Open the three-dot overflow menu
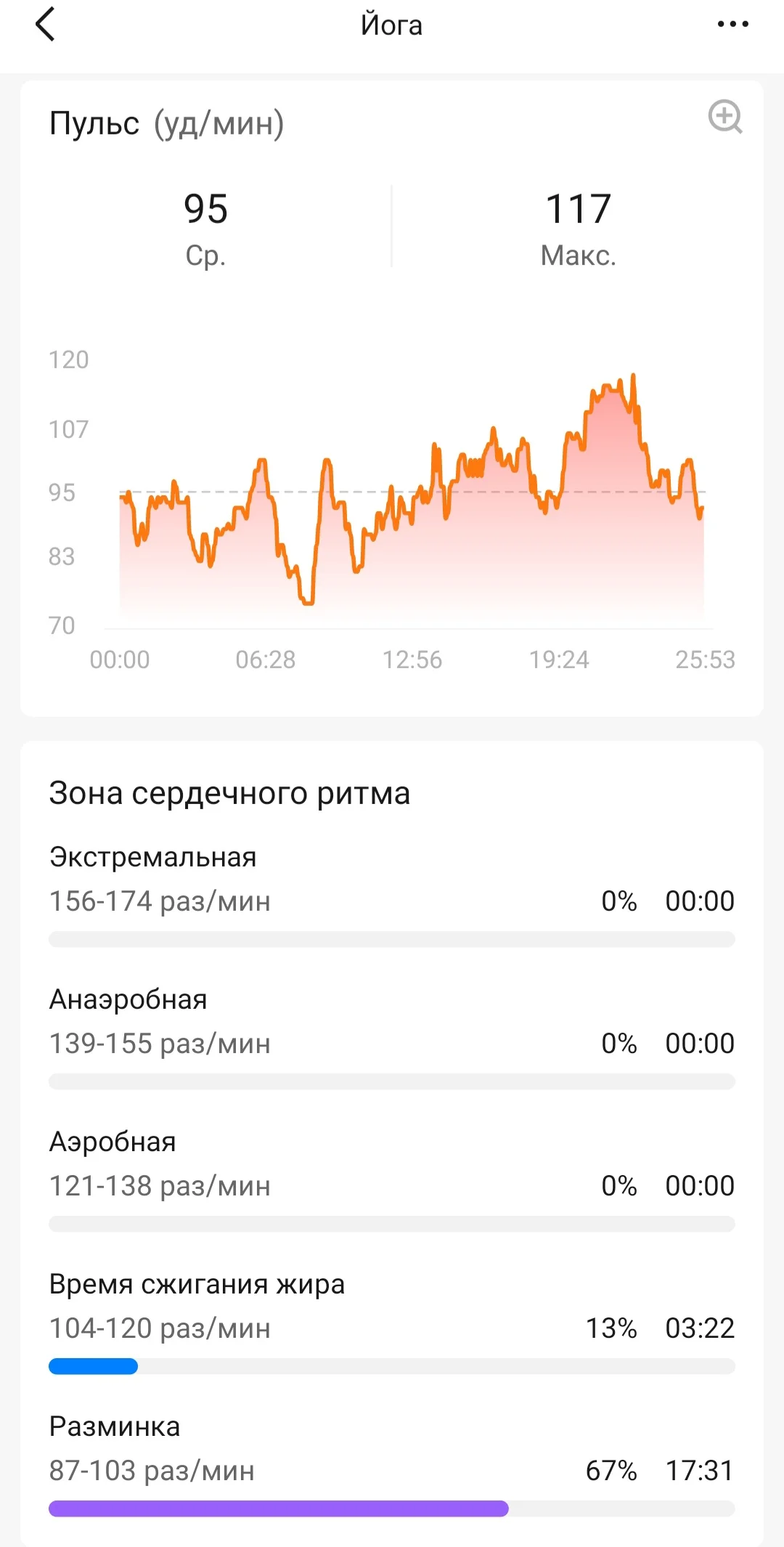The image size is (784, 1547). (732, 25)
